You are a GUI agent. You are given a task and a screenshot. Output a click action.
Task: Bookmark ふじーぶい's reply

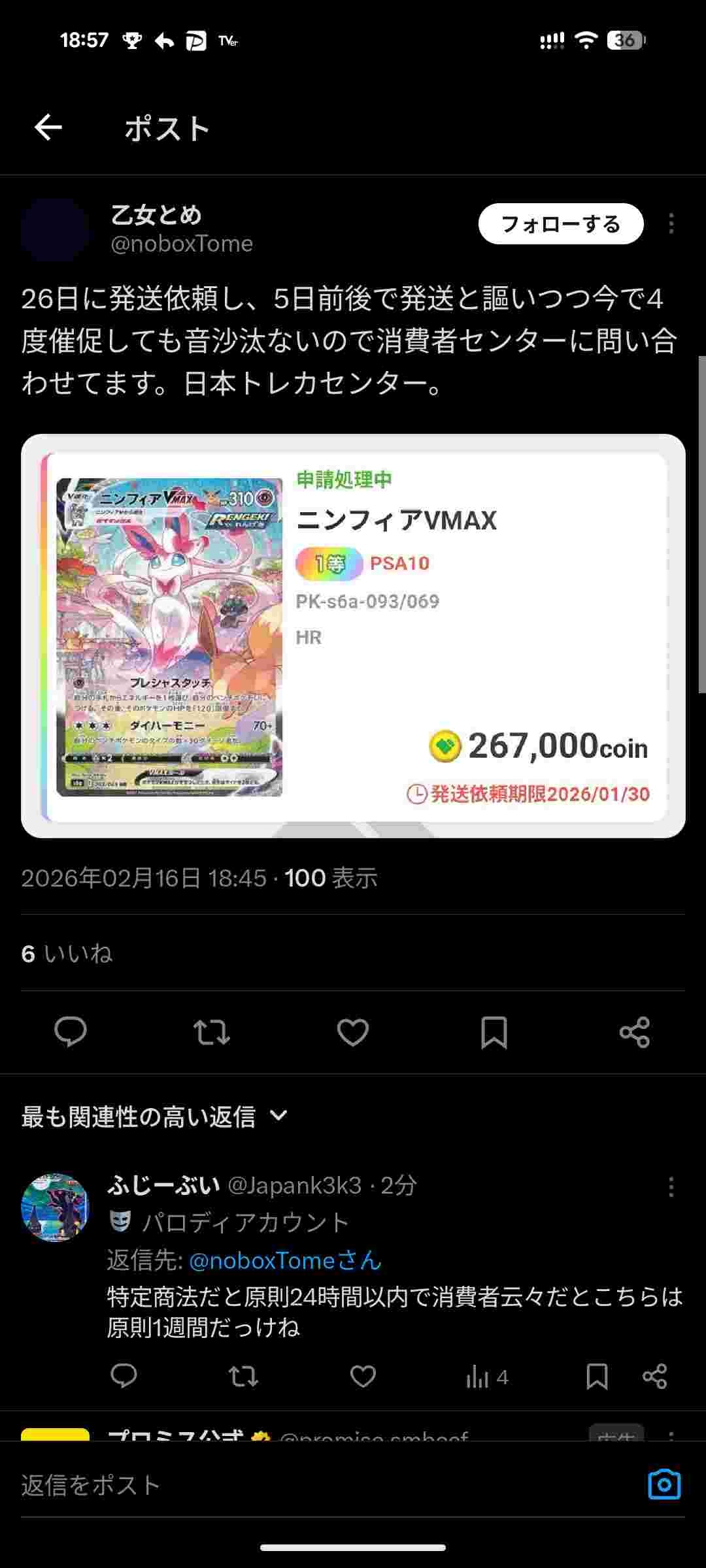pyautogui.click(x=597, y=1377)
